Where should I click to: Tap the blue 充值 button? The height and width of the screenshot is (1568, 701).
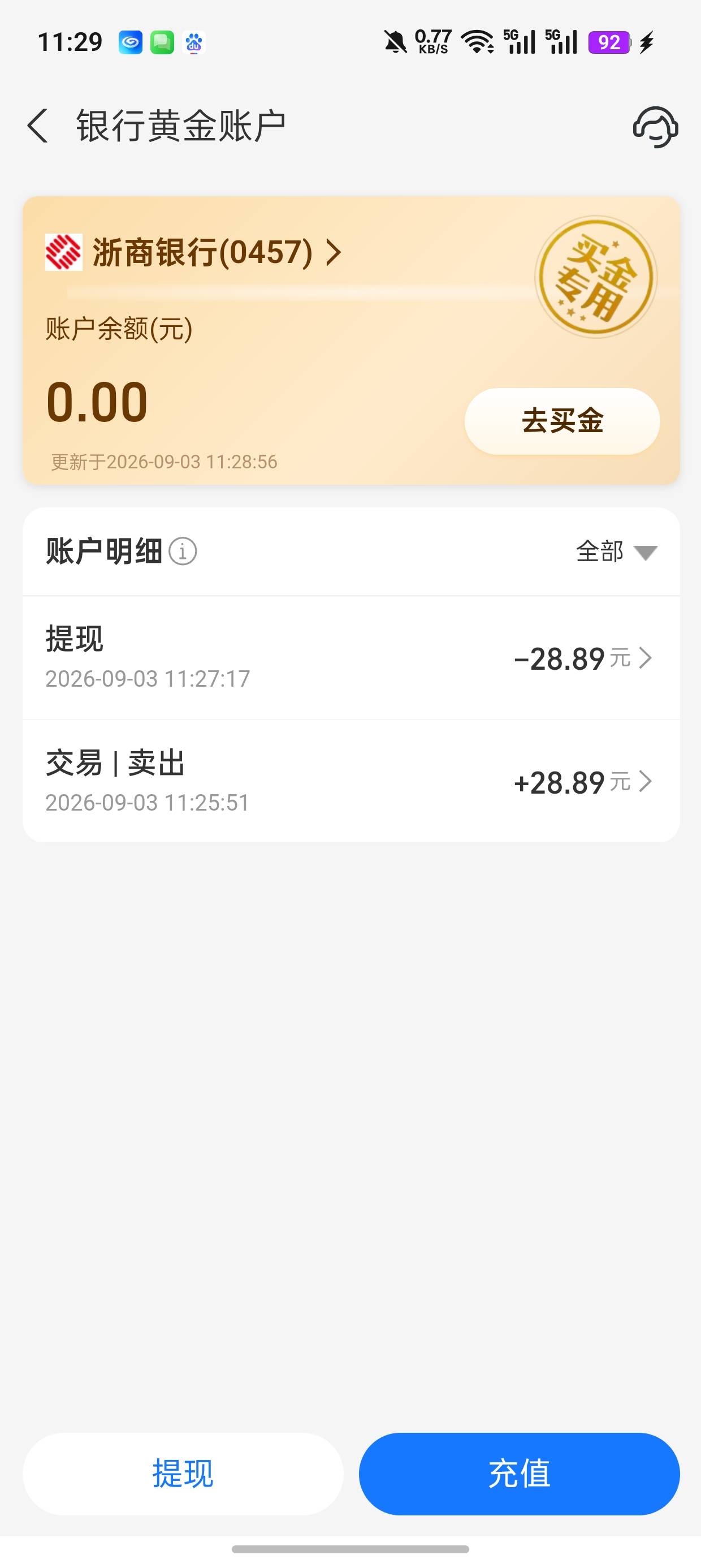pos(519,1474)
